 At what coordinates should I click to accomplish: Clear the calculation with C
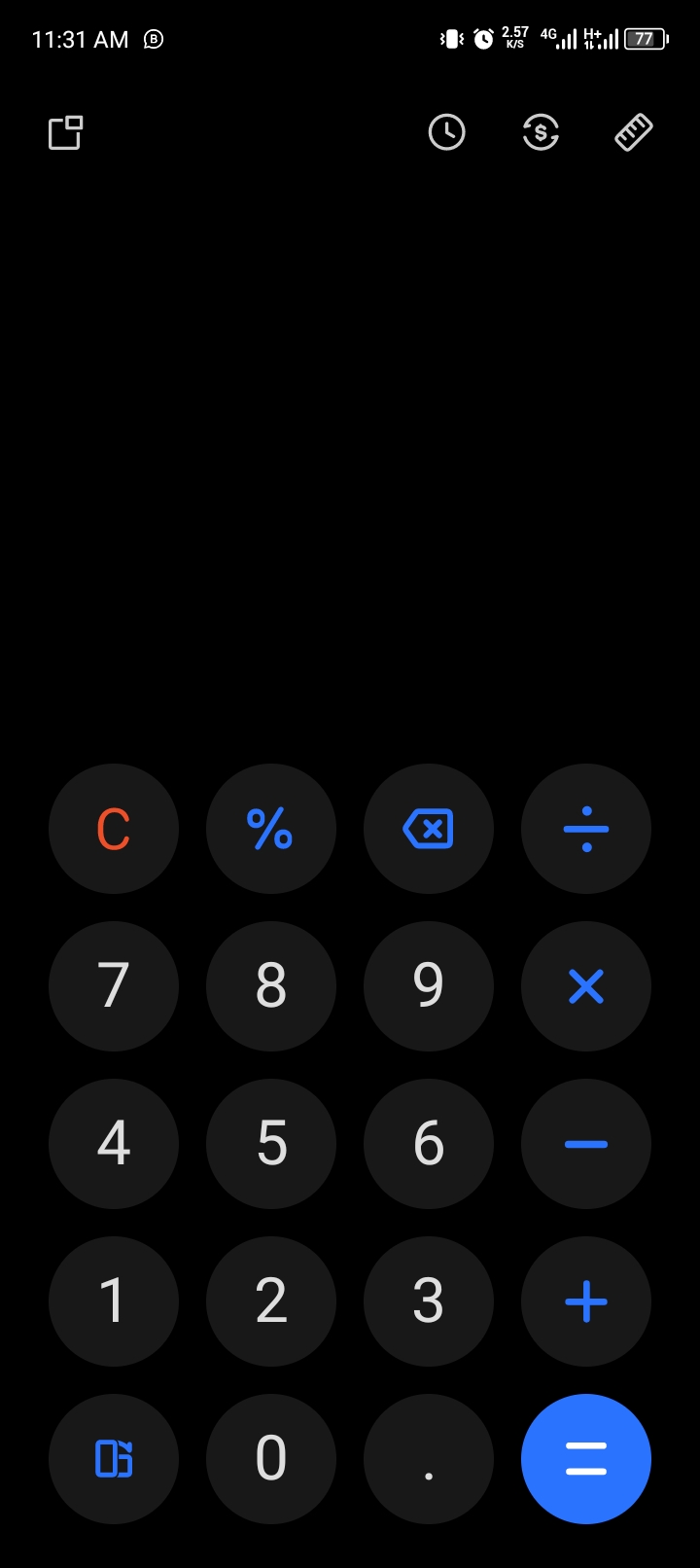pos(114,829)
